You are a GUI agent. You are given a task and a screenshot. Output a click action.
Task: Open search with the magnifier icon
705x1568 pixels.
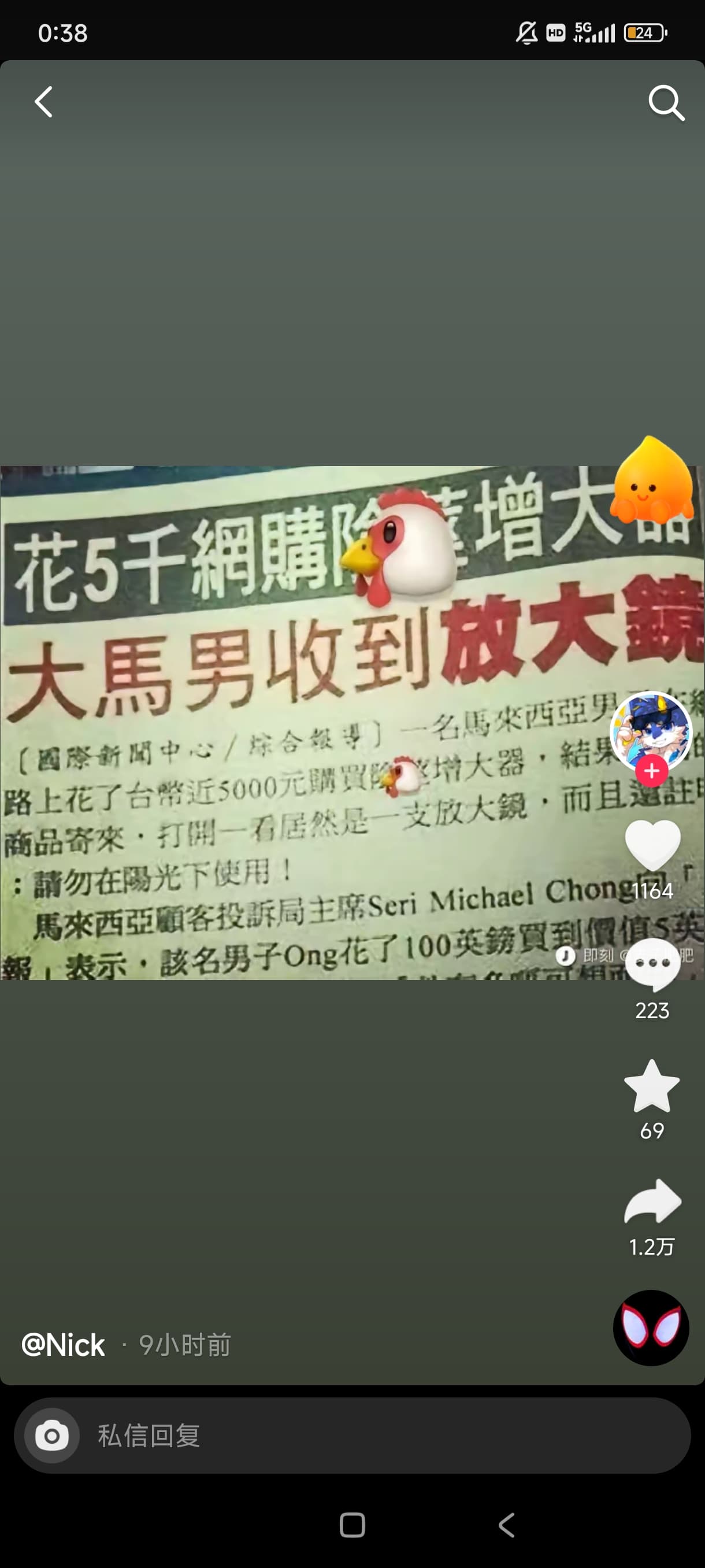point(666,103)
